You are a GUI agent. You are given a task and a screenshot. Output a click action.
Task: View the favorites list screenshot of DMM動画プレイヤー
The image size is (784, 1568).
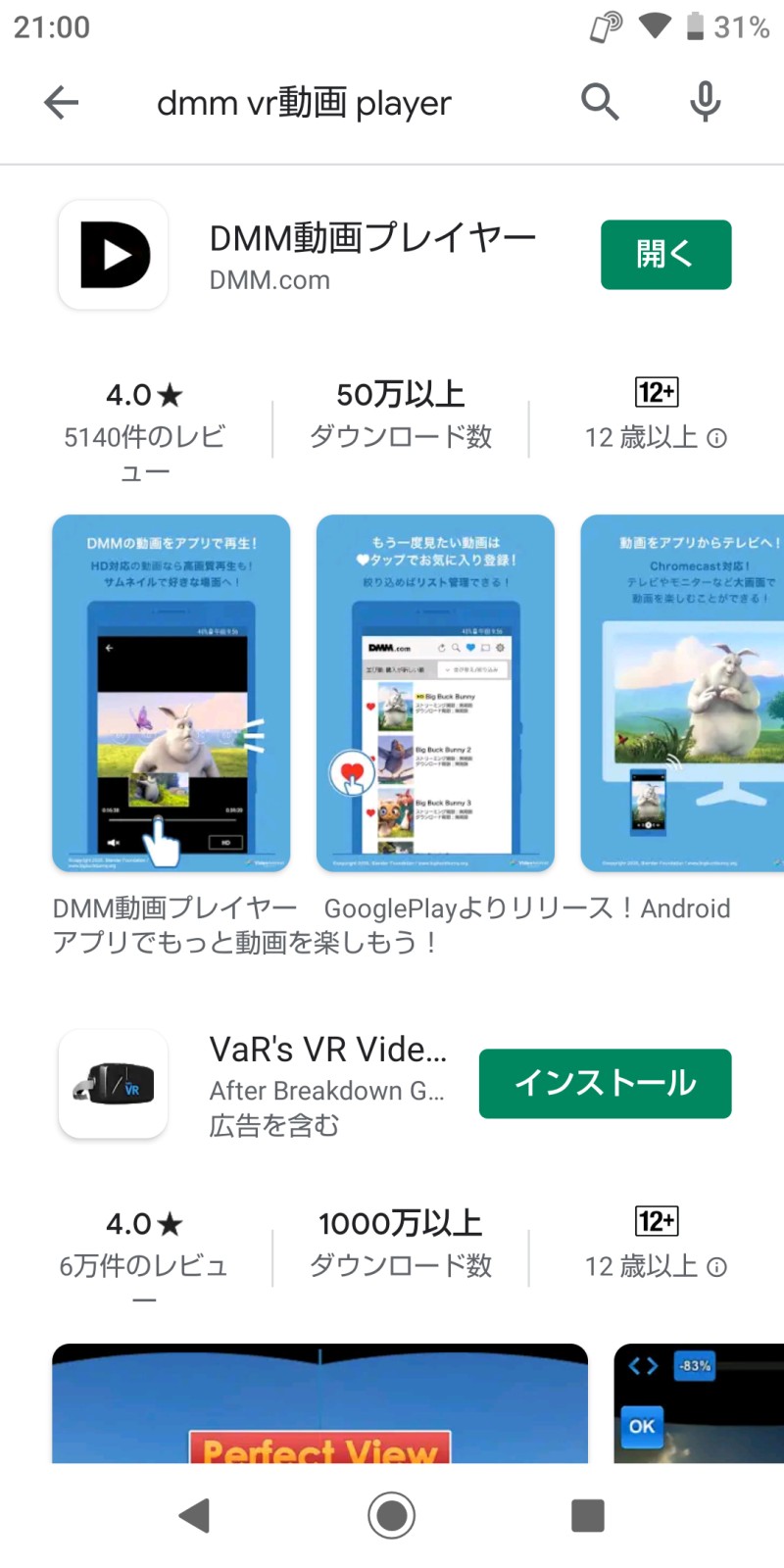click(x=435, y=693)
